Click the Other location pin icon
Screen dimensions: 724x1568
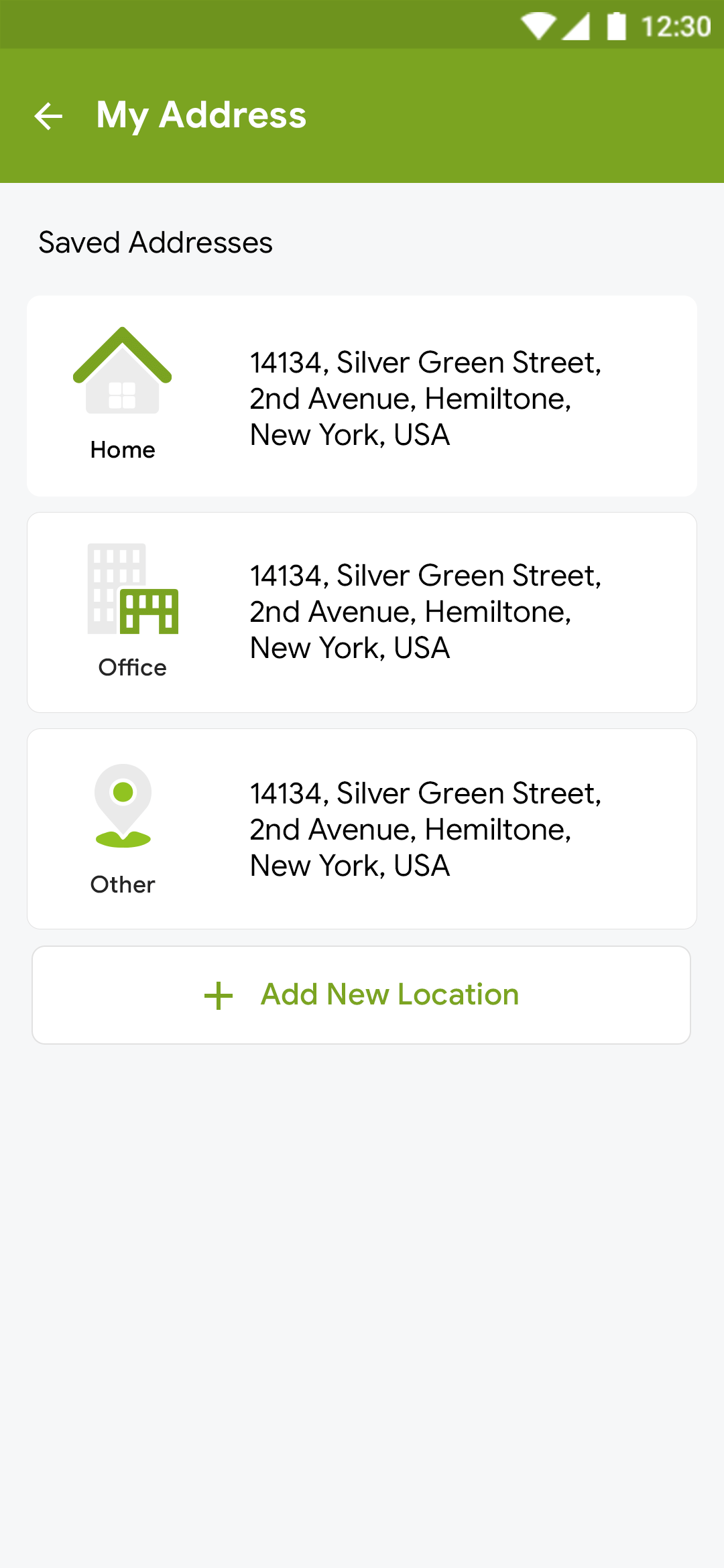coord(121,807)
